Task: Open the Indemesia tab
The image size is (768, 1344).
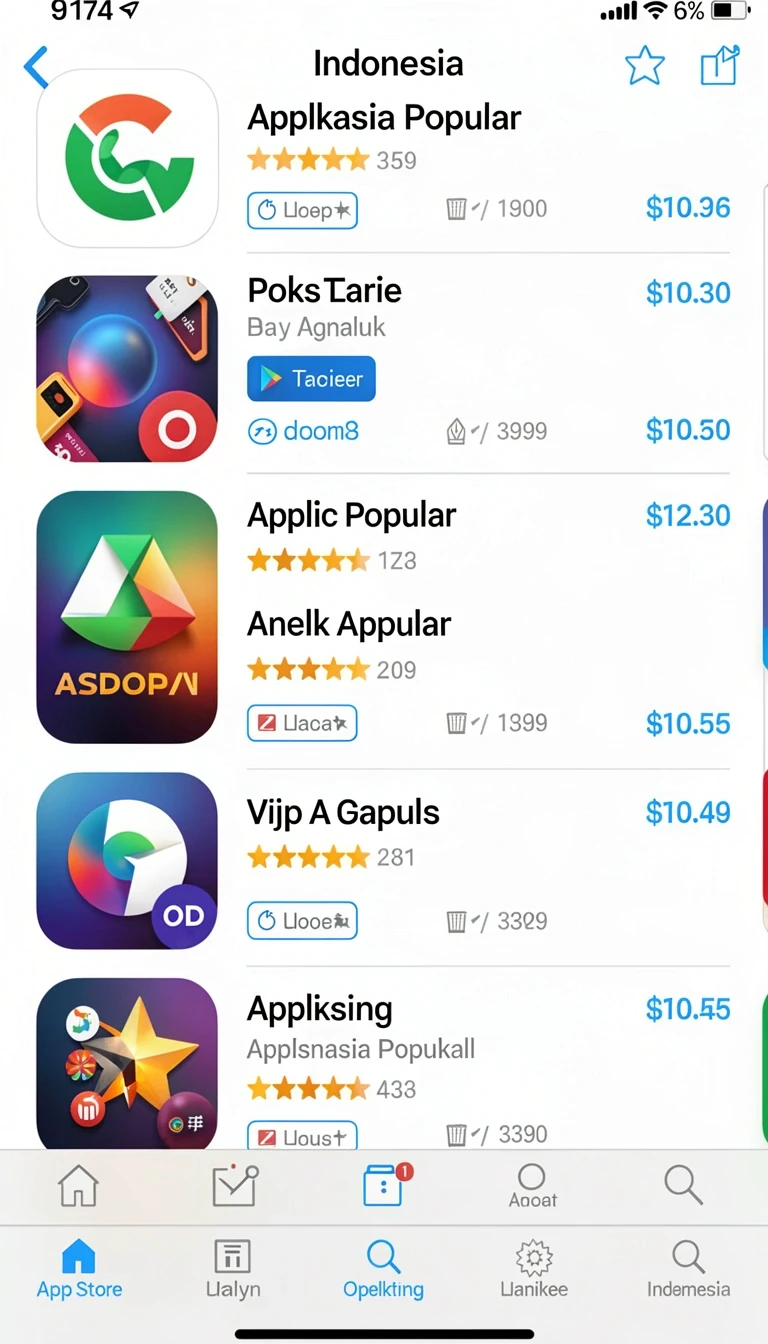Action: coord(688,1268)
